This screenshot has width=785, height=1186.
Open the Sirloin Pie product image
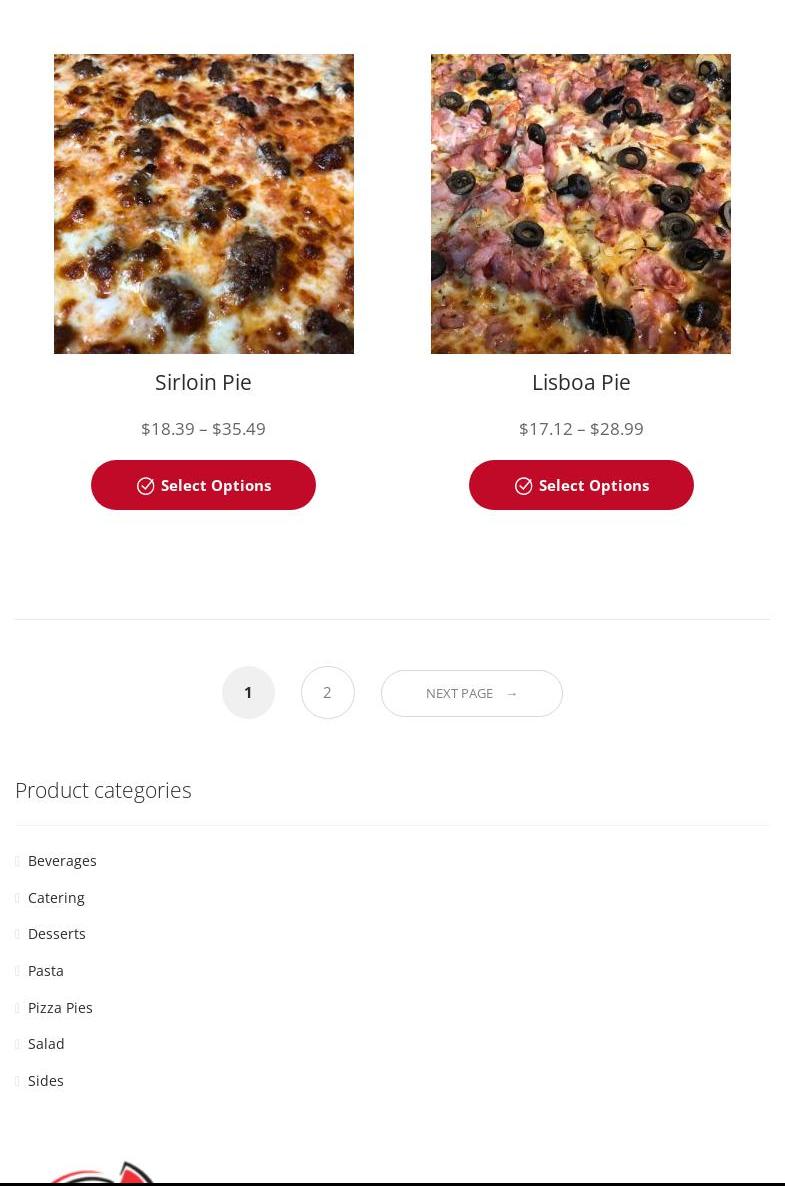203,204
